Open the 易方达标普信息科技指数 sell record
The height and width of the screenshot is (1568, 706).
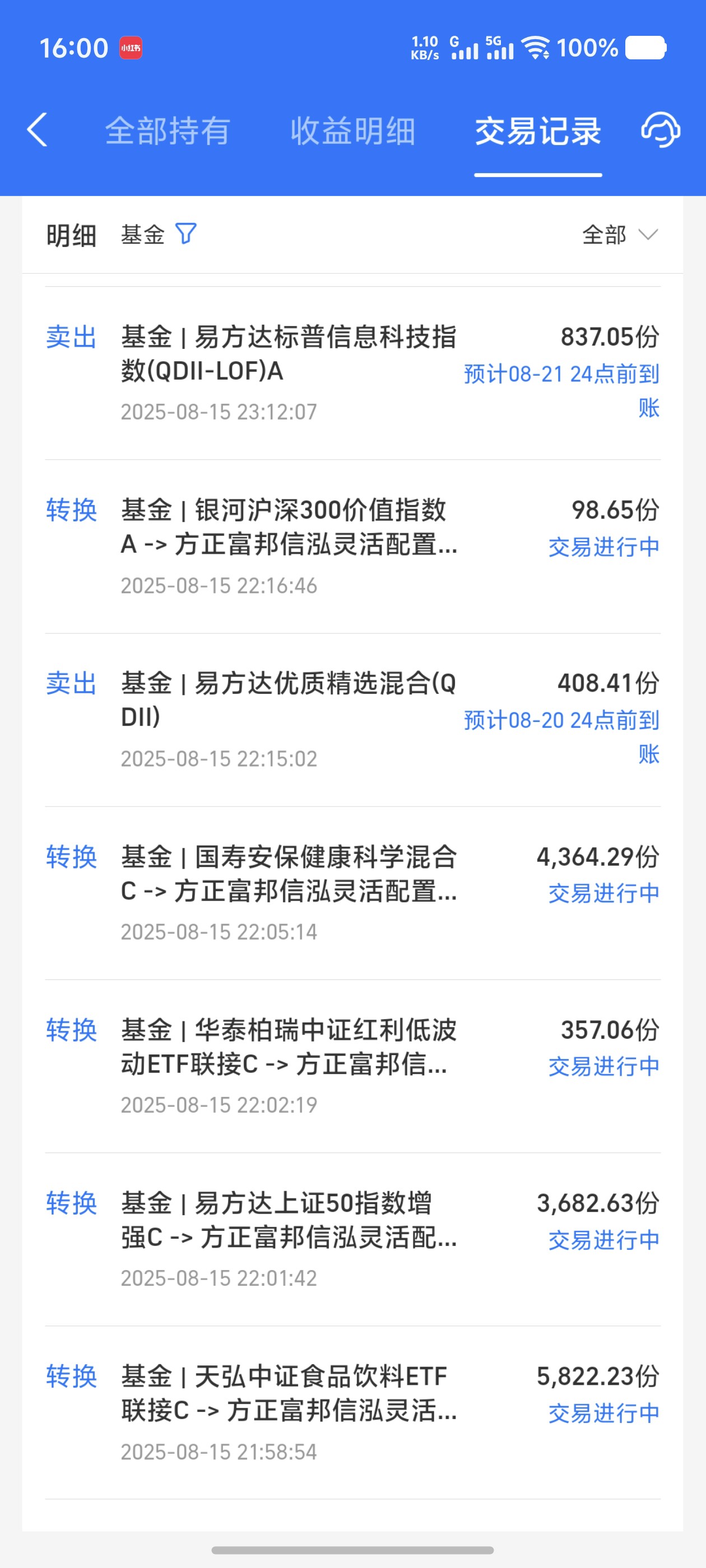pos(352,373)
